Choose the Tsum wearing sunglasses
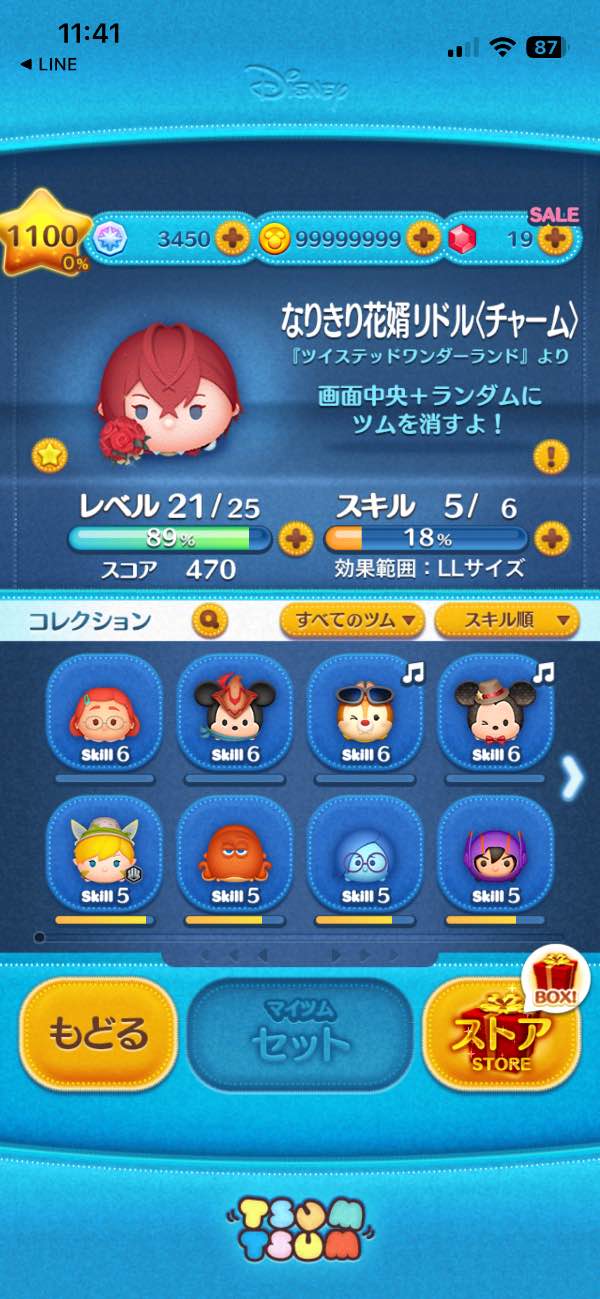Screen dimensions: 600x1299 (364, 713)
